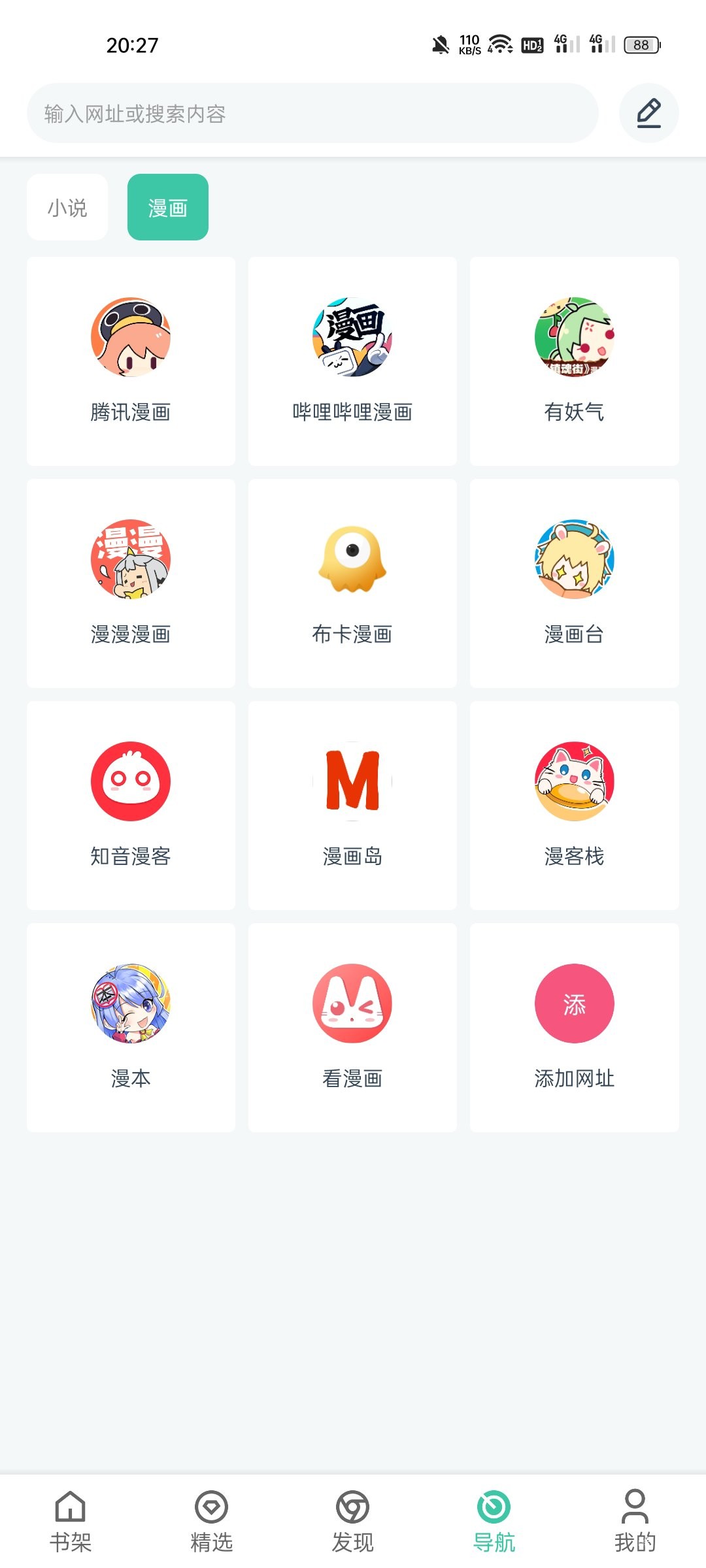Open the 我的 profile tab

click(x=635, y=1521)
